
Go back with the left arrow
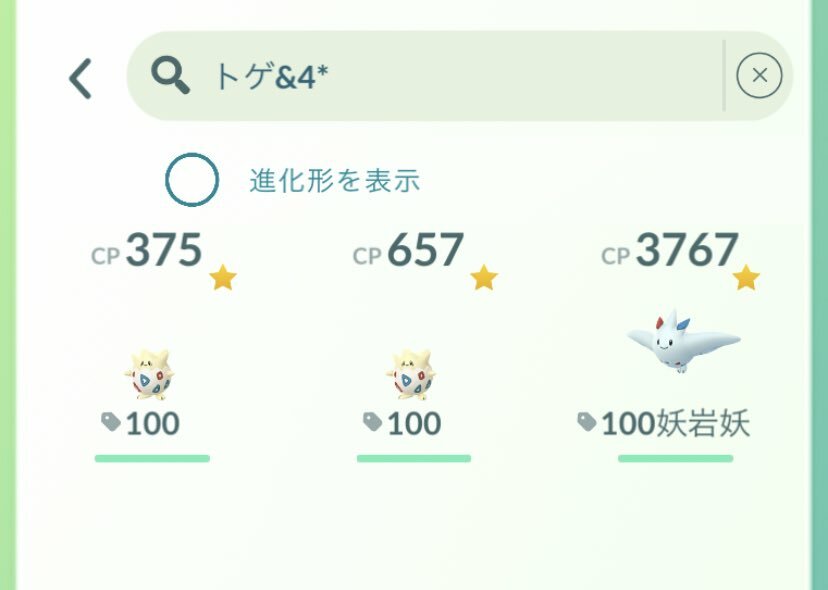coord(81,78)
